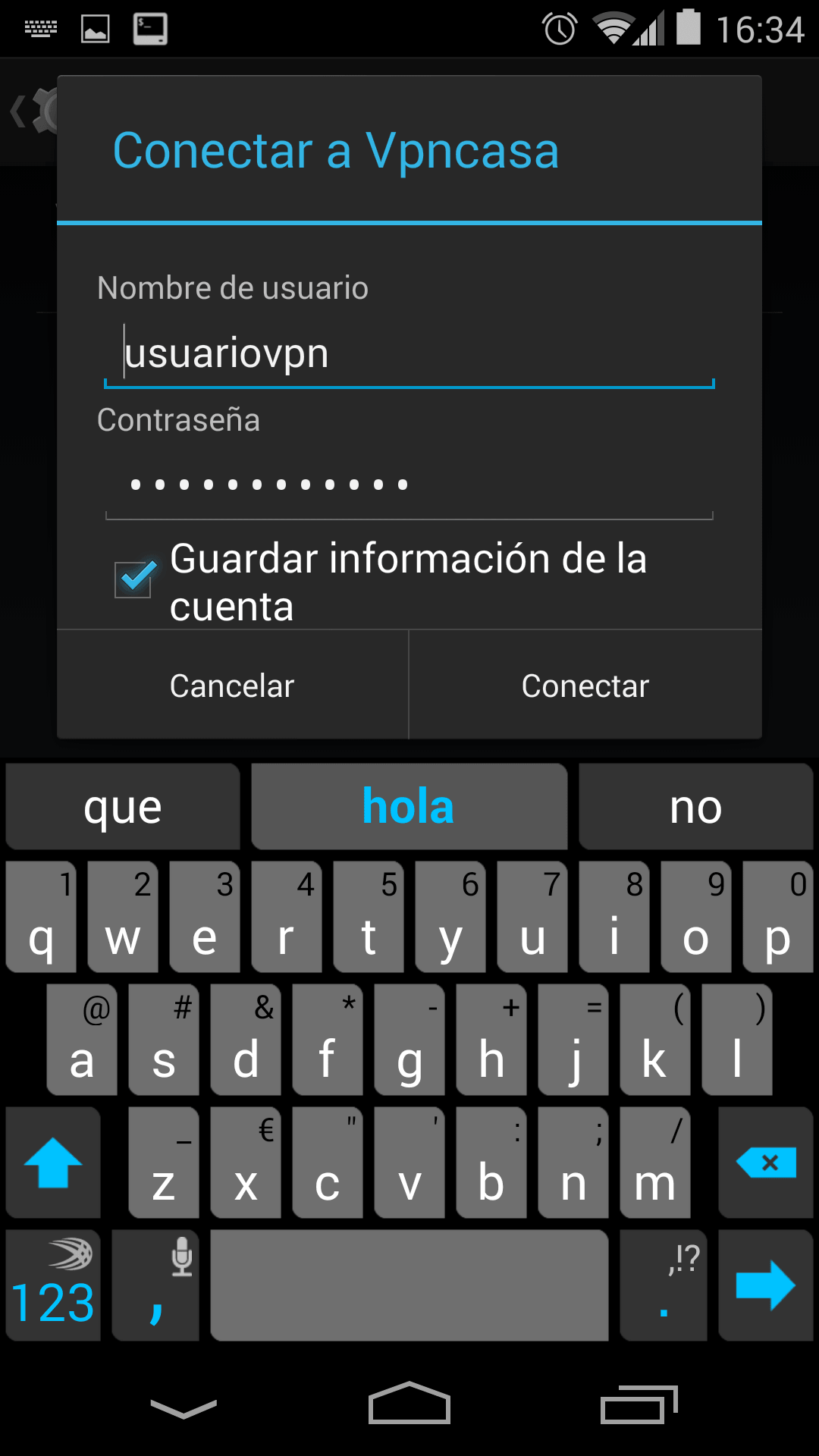Hide keyboard with navigation back button
This screenshot has width=819, height=1456.
(x=184, y=1409)
